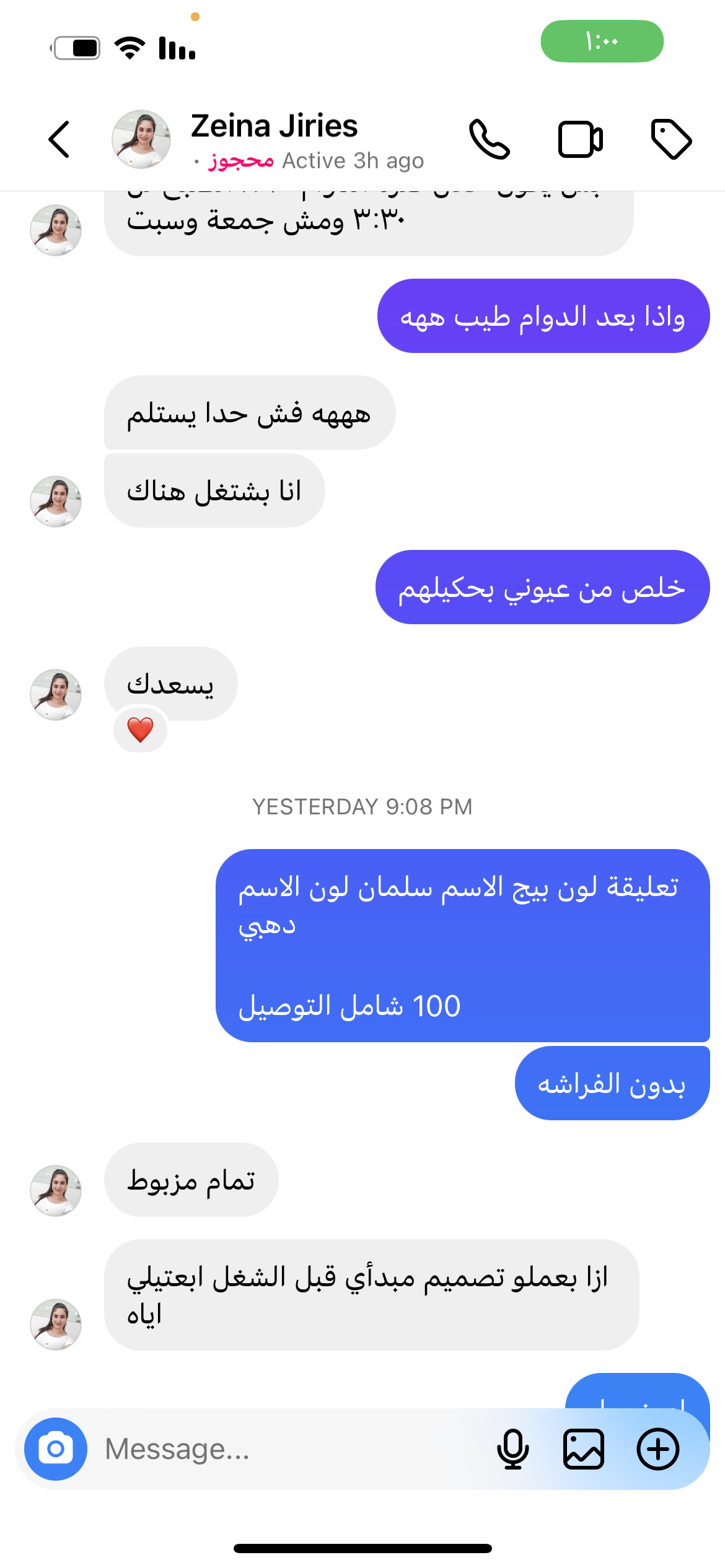Tap the green call timer pill
Image resolution: width=725 pixels, height=1568 pixels.
[602, 41]
